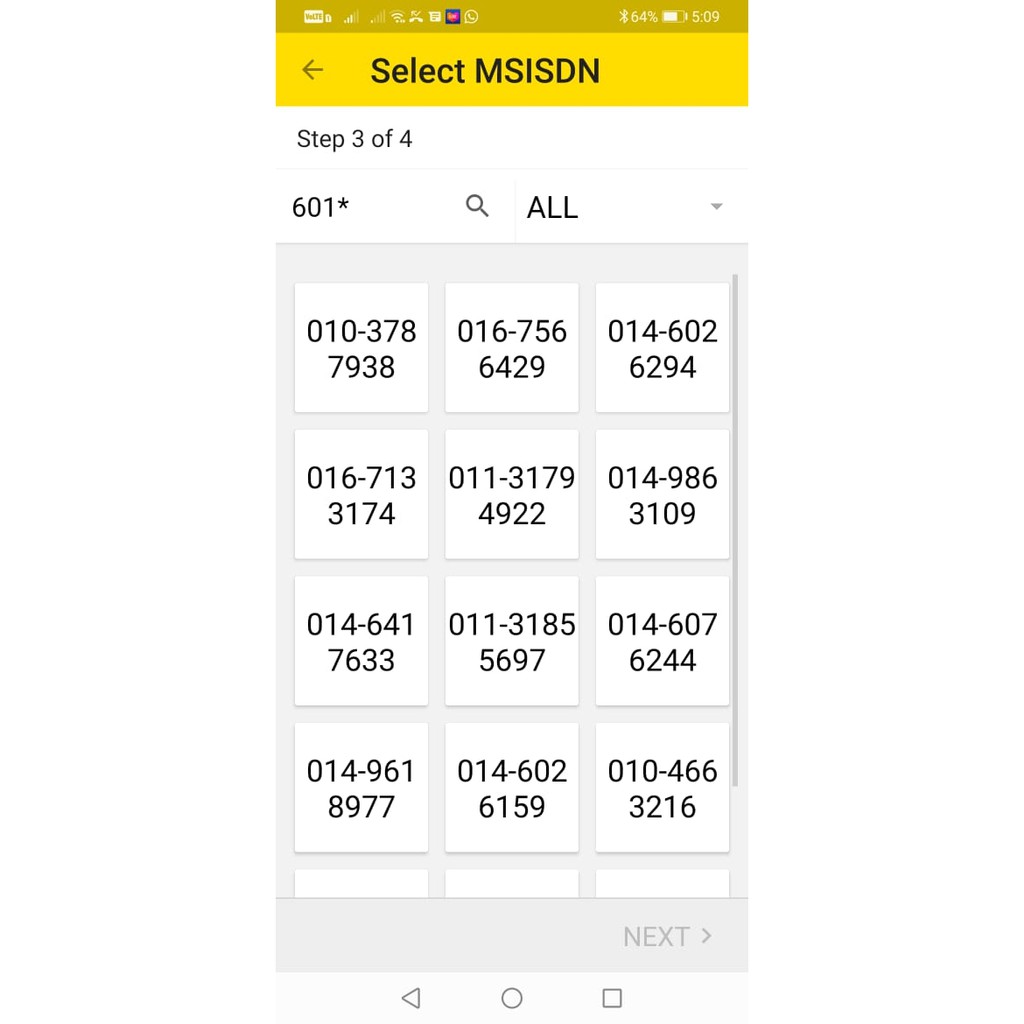Pick number 014-986 3109
Viewport: 1024px width, 1024px height.
pos(662,495)
